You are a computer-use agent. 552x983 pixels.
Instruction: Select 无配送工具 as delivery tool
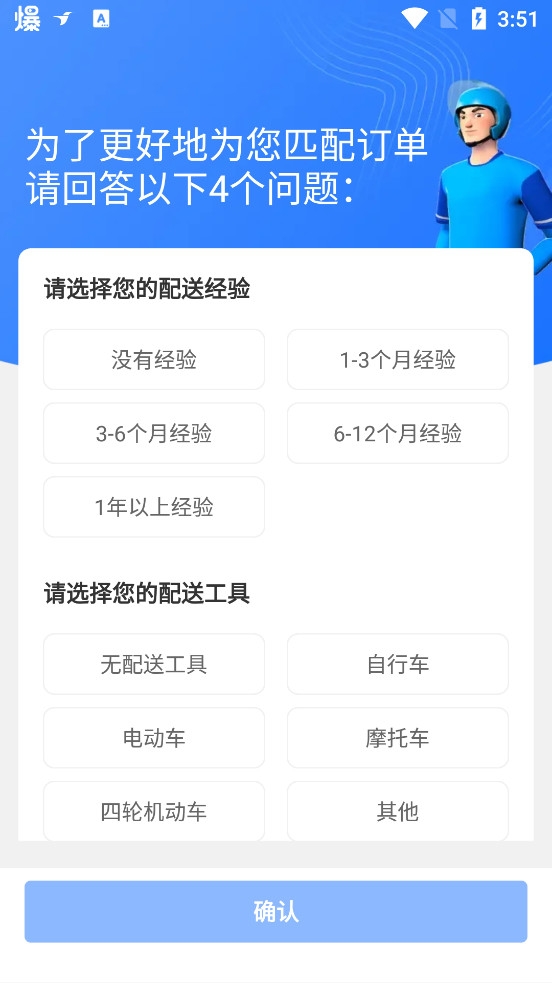pos(154,664)
